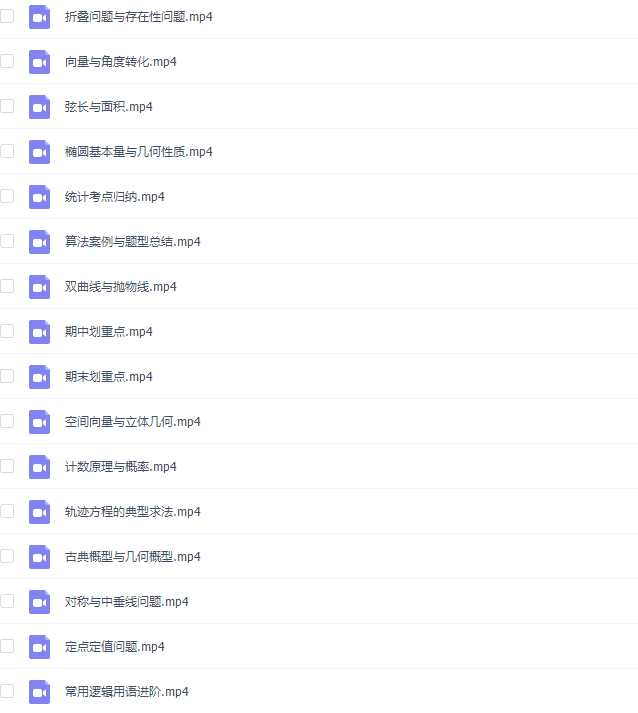Mark checkbox beside 计数原理与概率.mp4
The width and height of the screenshot is (638, 713).
pos(7,466)
